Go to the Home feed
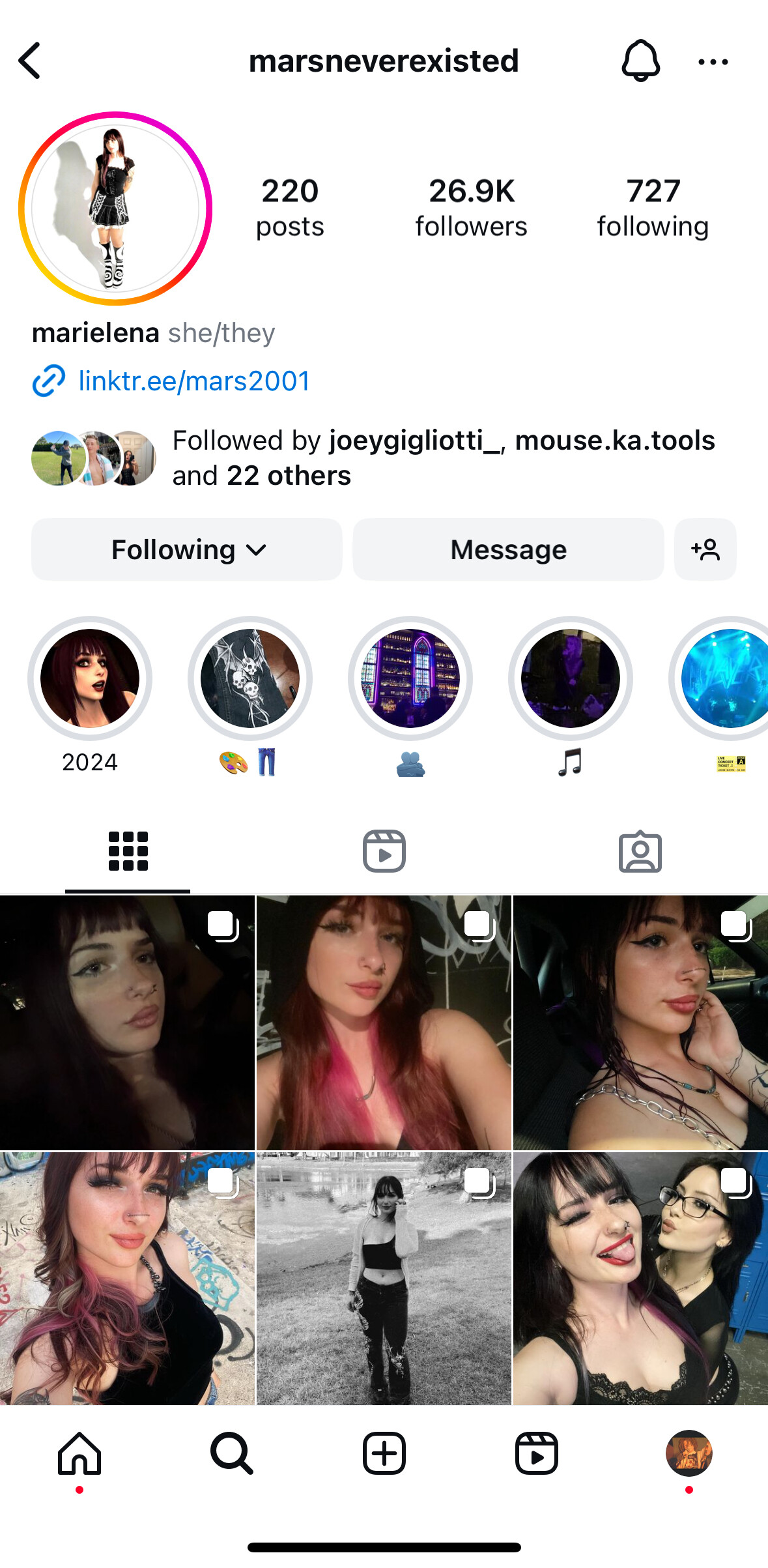Screen dimensions: 768x1568 pos(79,1453)
